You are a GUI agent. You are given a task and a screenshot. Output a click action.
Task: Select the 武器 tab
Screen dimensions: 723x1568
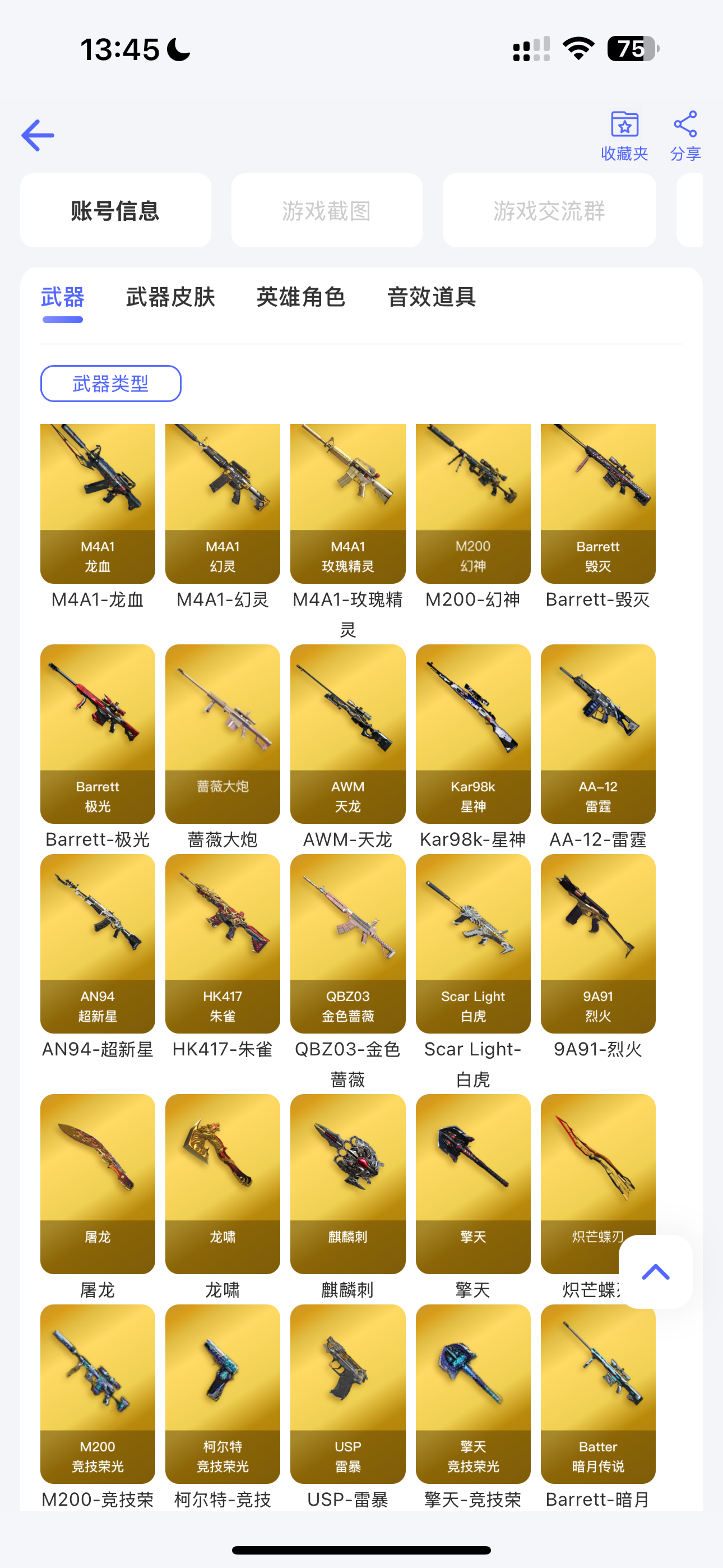pyautogui.click(x=63, y=297)
